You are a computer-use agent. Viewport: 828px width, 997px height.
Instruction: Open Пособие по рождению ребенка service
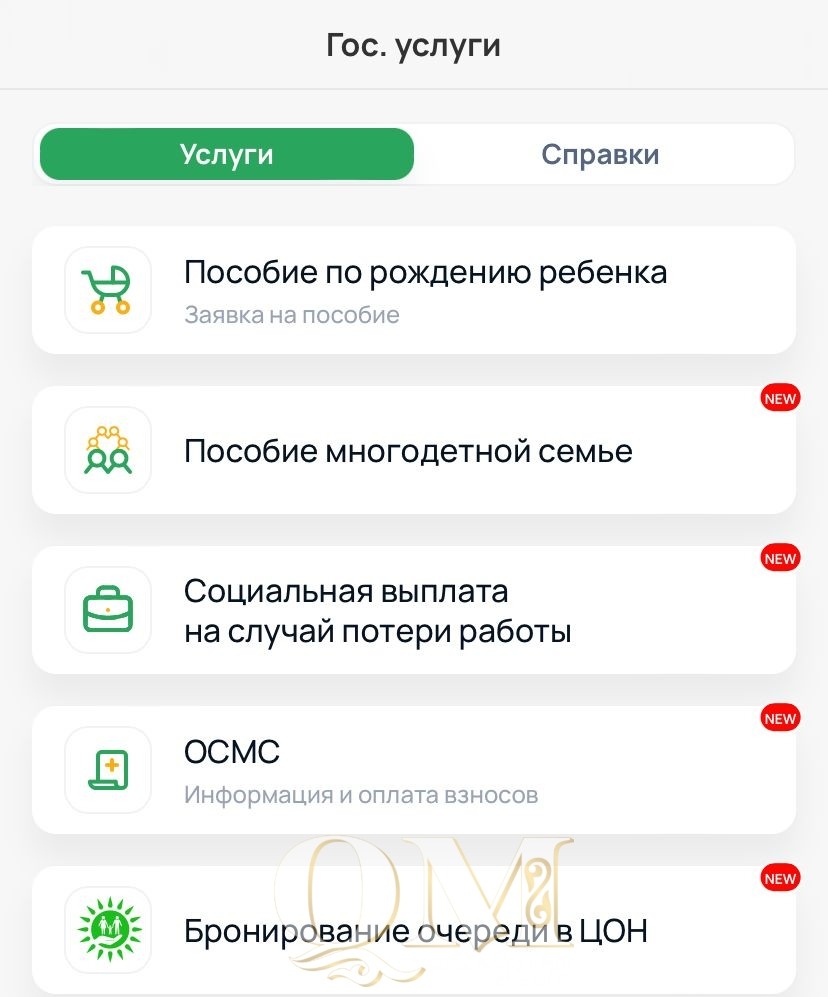tap(414, 290)
